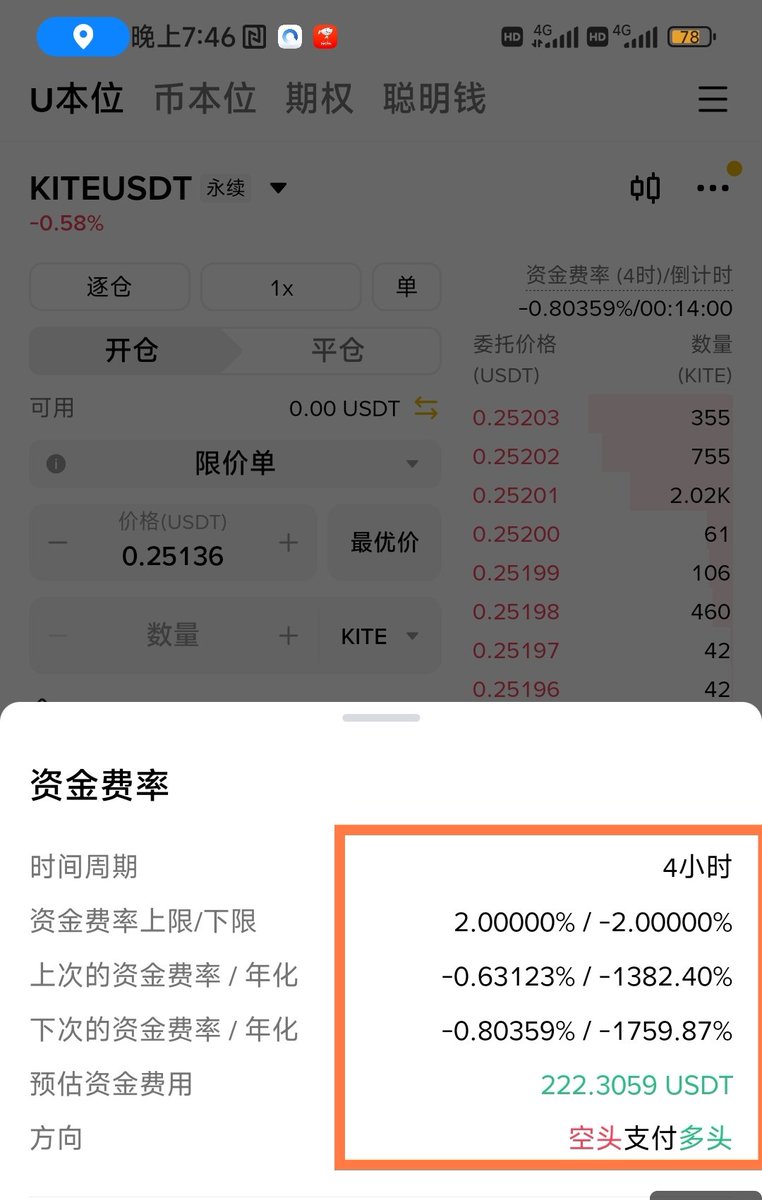Select the 开仓 tab

[131, 351]
